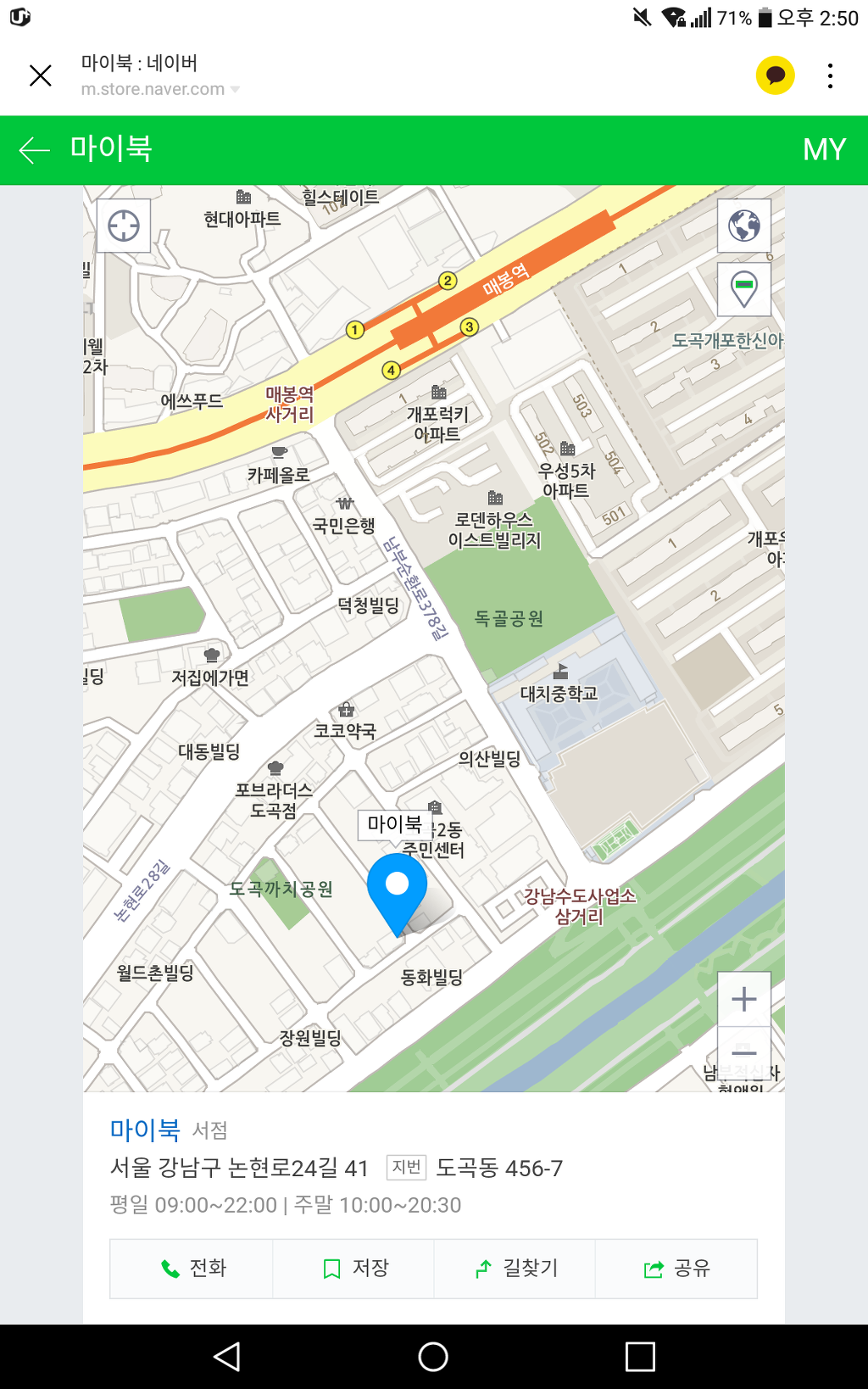Save this place with 저장

[x=354, y=1269]
